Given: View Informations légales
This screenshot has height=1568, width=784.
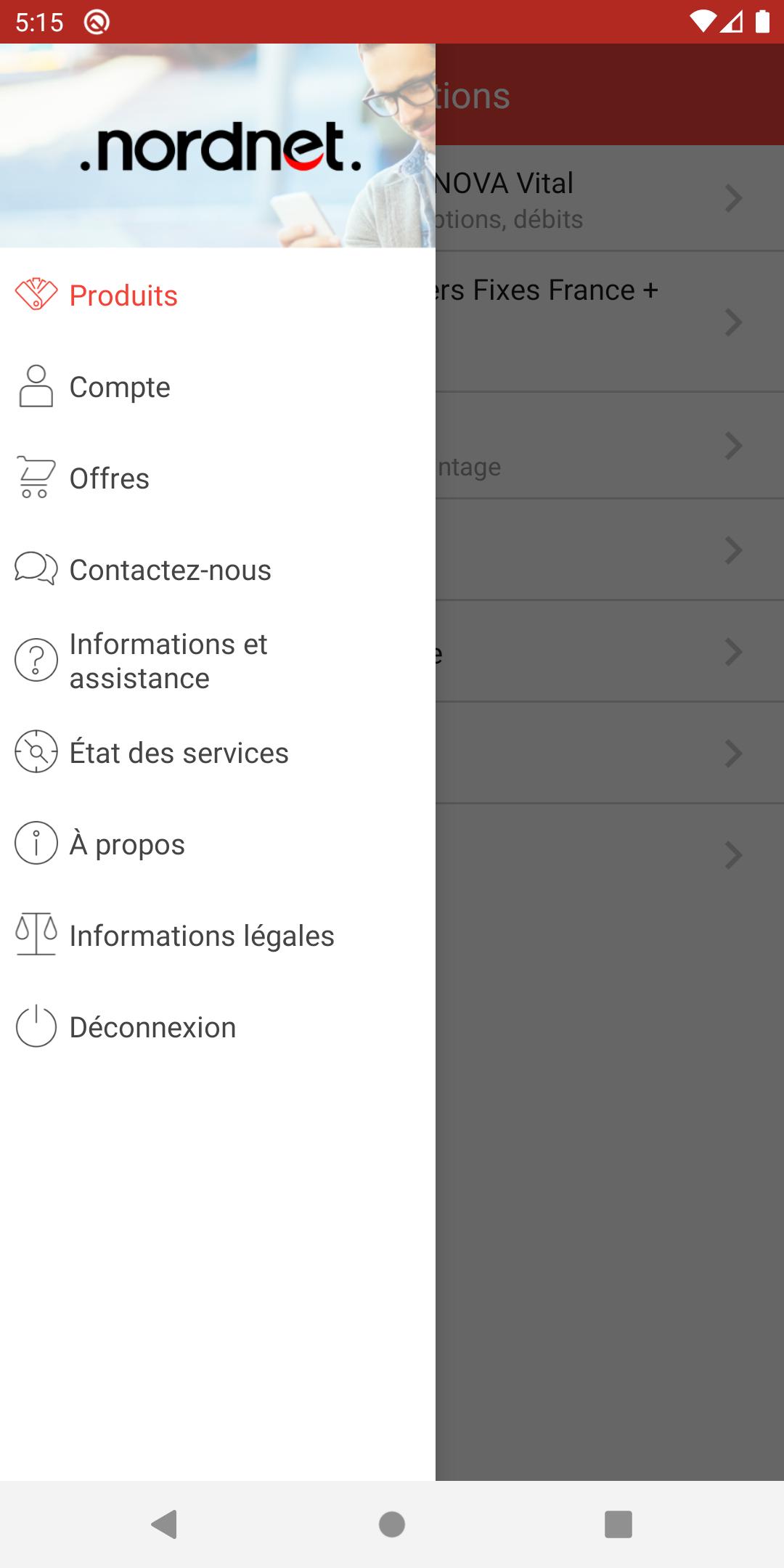Looking at the screenshot, I should coord(202,936).
